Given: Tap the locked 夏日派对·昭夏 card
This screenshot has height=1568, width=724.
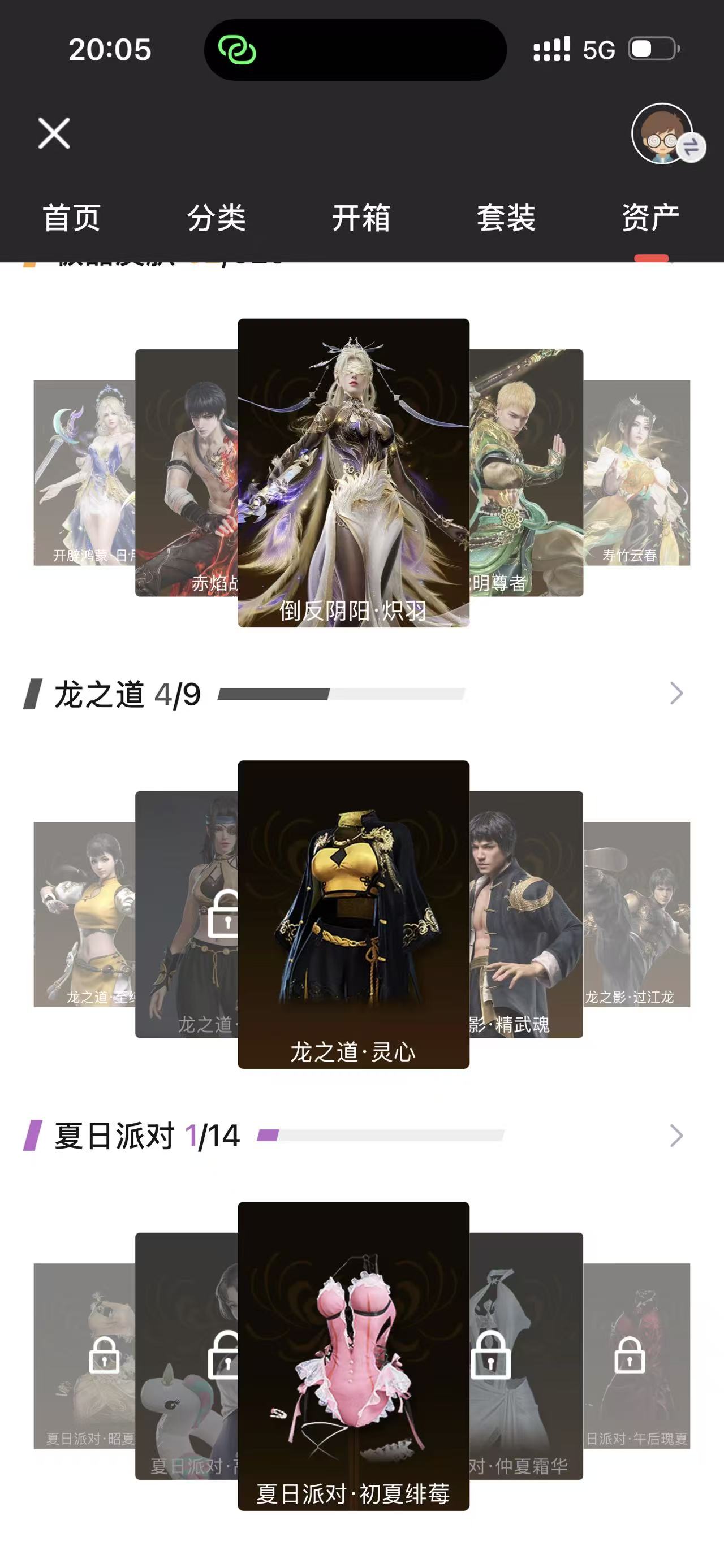Looking at the screenshot, I should (84, 1356).
